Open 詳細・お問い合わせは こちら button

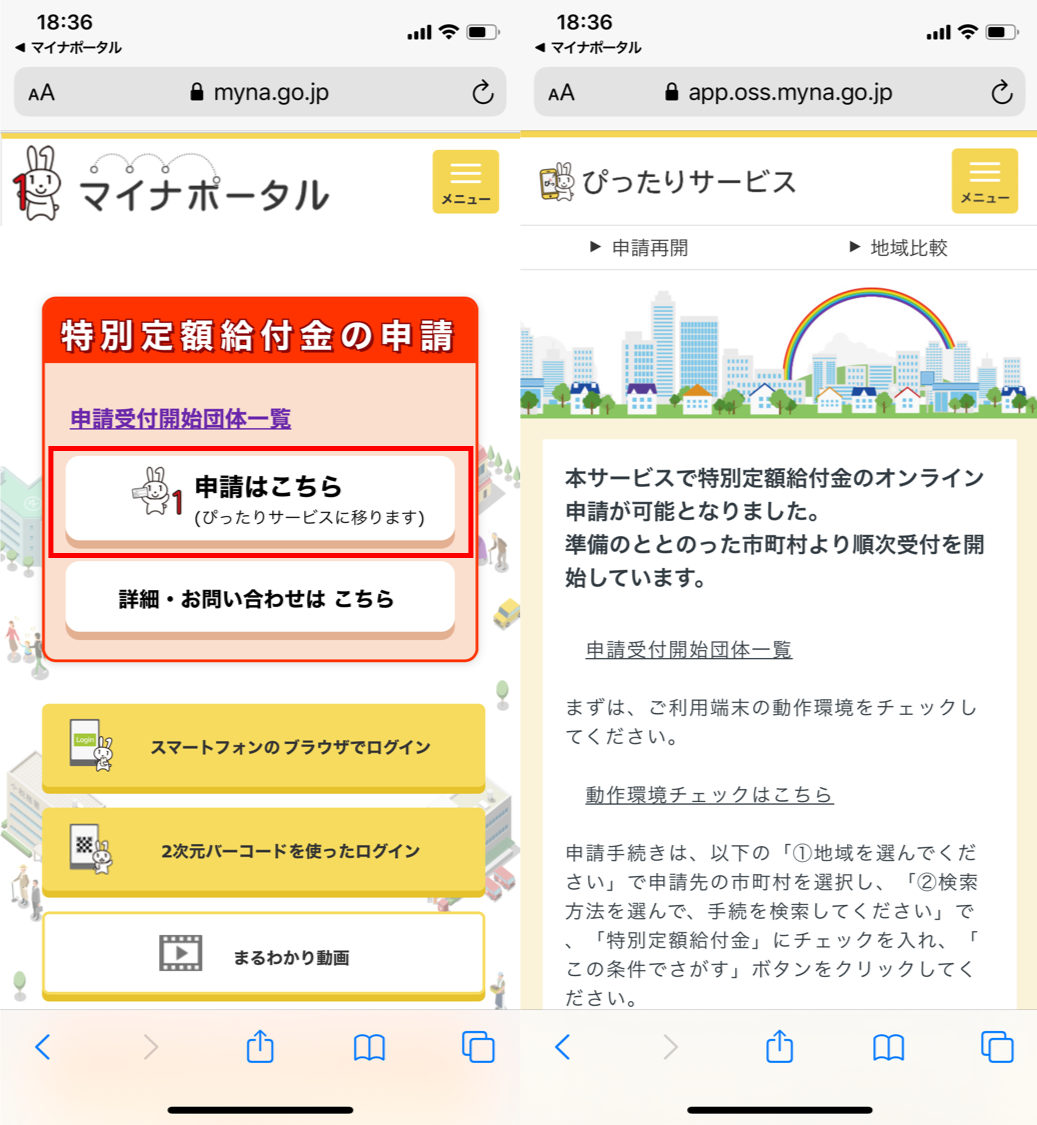coord(260,599)
